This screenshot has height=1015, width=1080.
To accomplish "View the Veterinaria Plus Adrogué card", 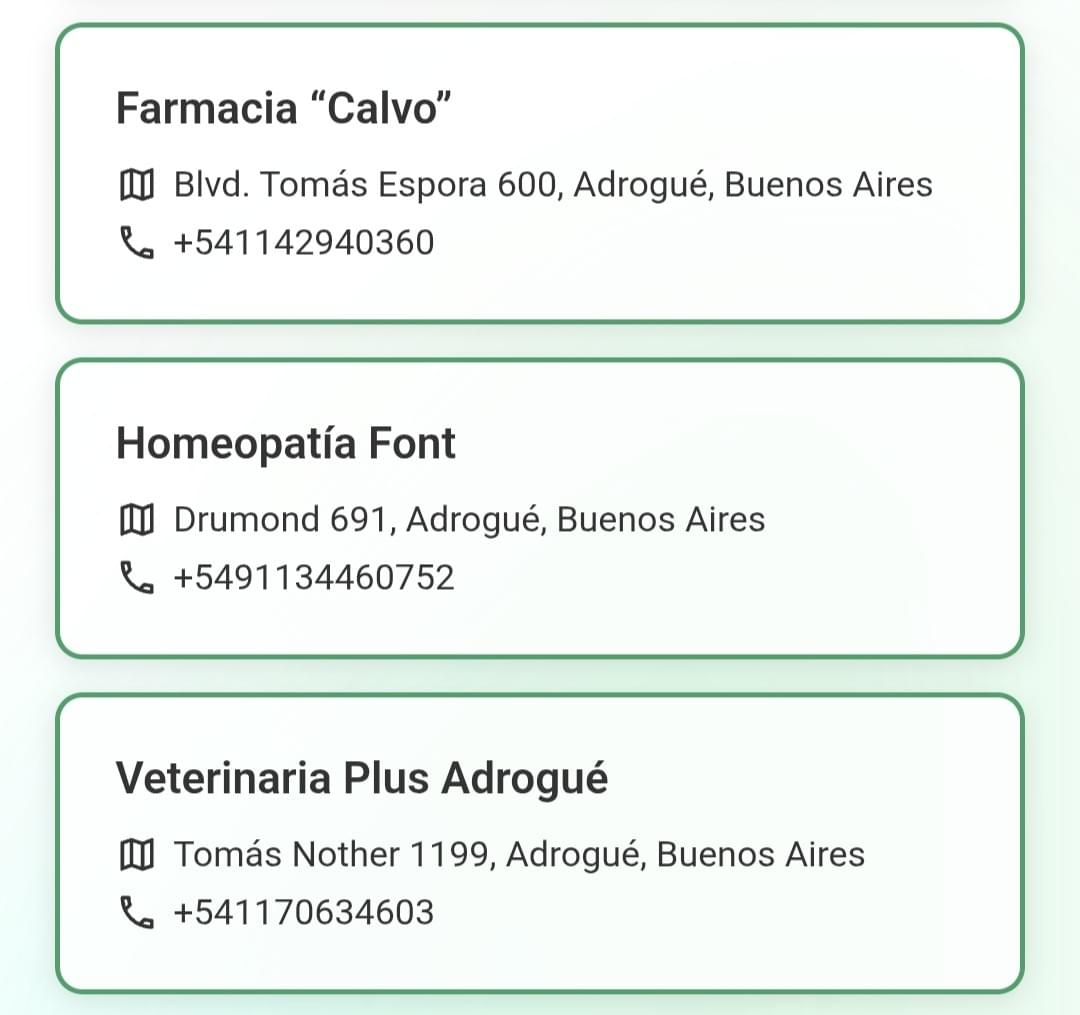I will (x=540, y=843).
